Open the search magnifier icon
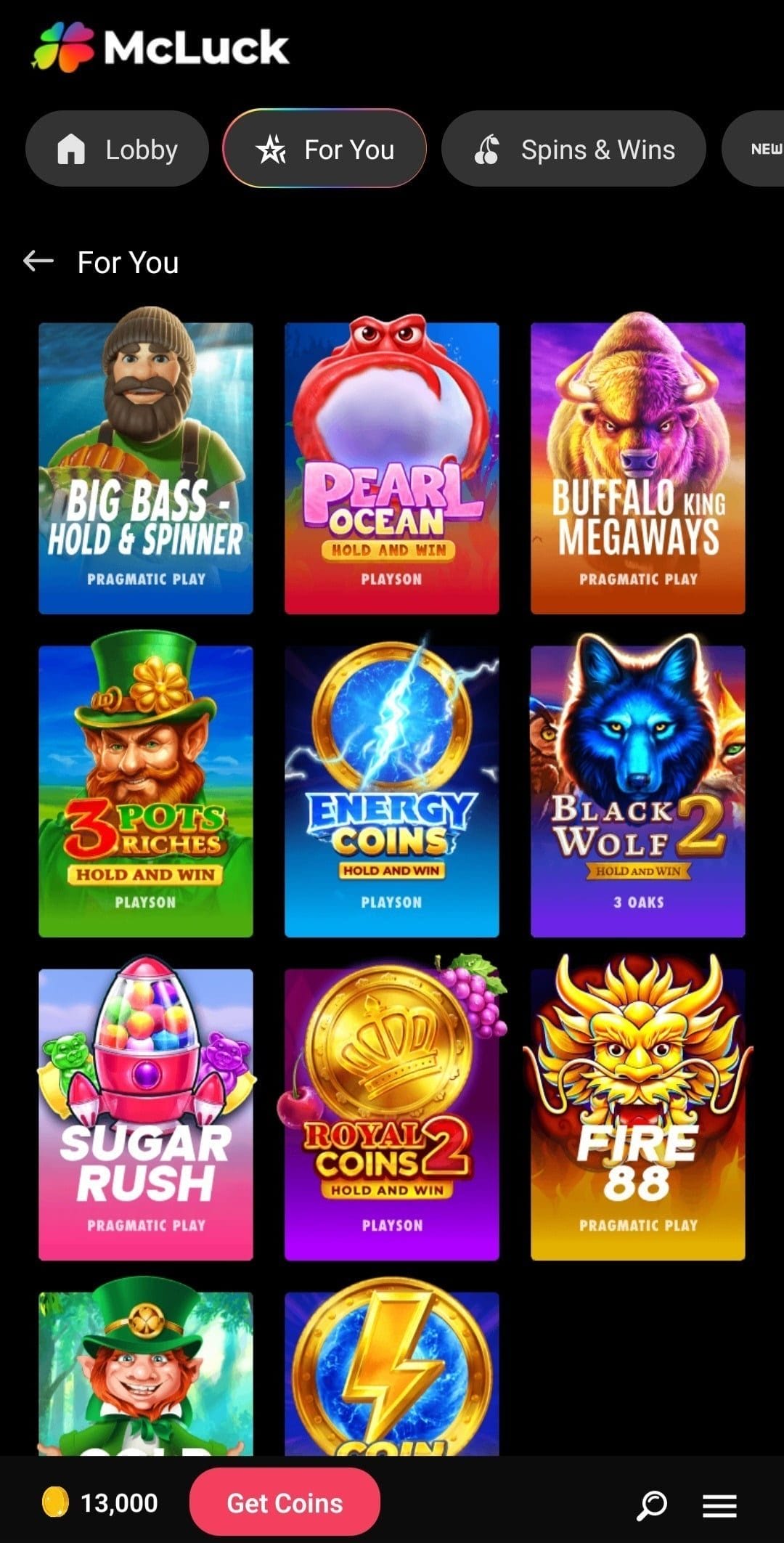784x1543 pixels. tap(651, 1505)
